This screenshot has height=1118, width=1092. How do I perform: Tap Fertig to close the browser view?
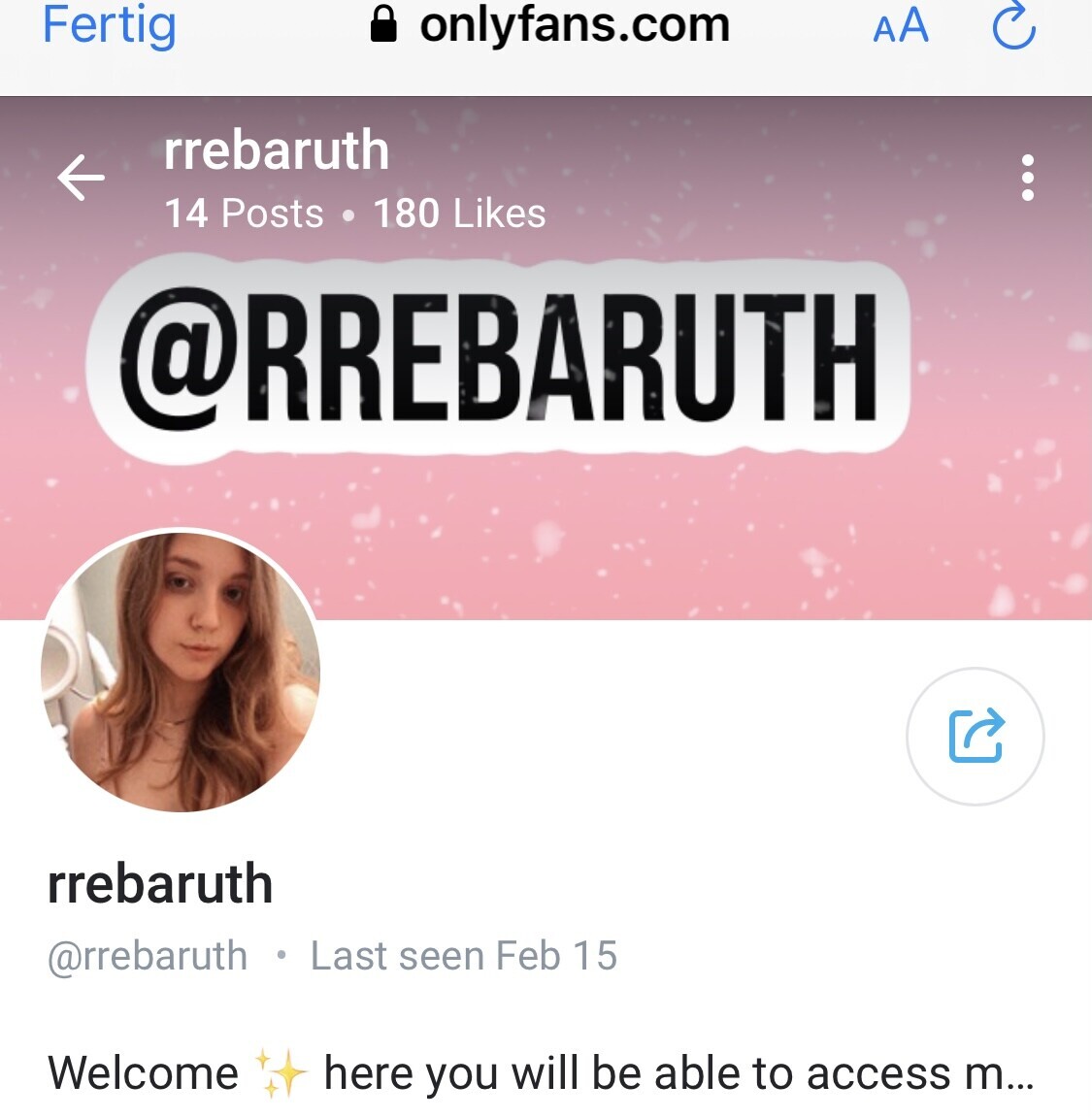coord(109,26)
